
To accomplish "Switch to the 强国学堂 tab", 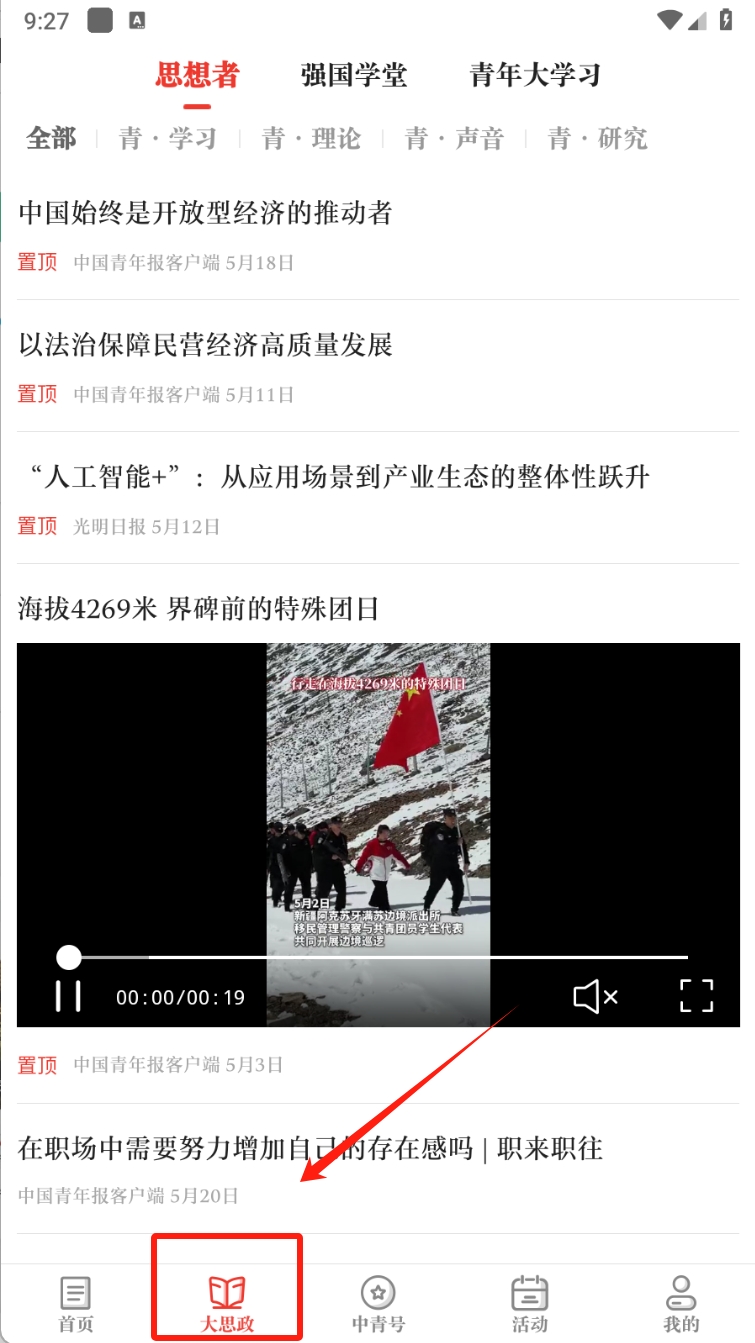I will 353,76.
